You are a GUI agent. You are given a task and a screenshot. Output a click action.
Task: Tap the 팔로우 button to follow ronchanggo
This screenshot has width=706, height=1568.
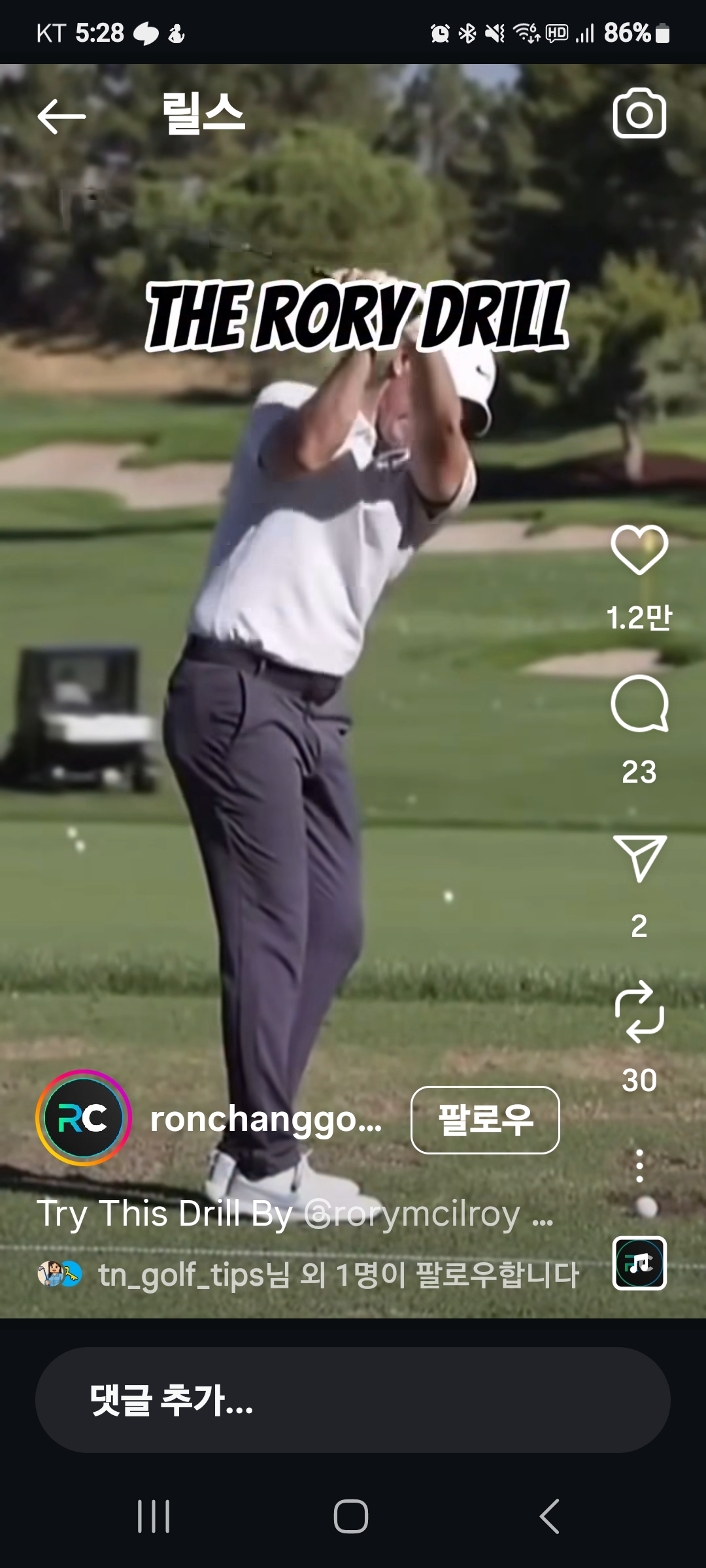[485, 1120]
